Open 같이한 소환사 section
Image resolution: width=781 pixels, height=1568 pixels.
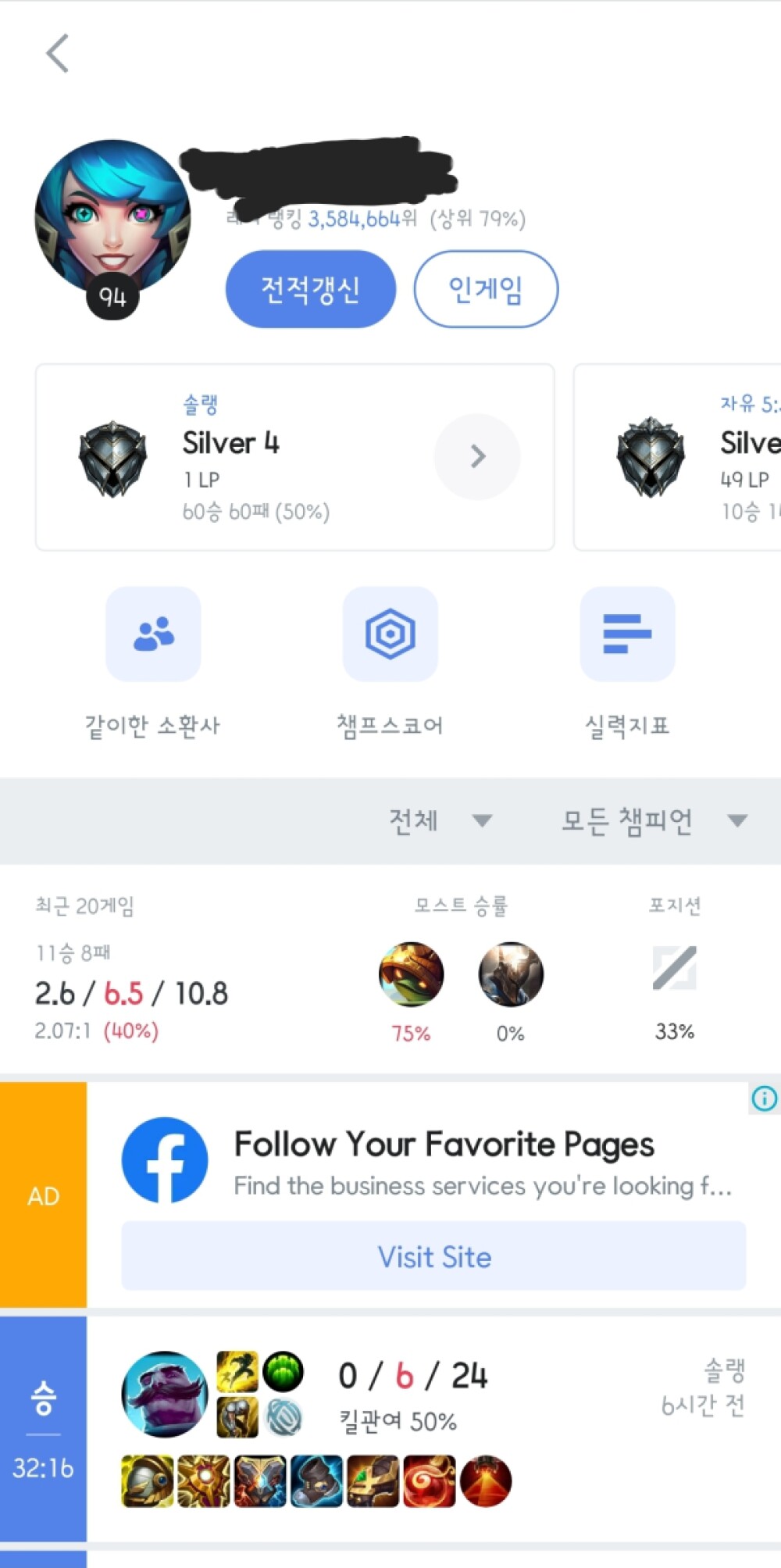(x=153, y=660)
